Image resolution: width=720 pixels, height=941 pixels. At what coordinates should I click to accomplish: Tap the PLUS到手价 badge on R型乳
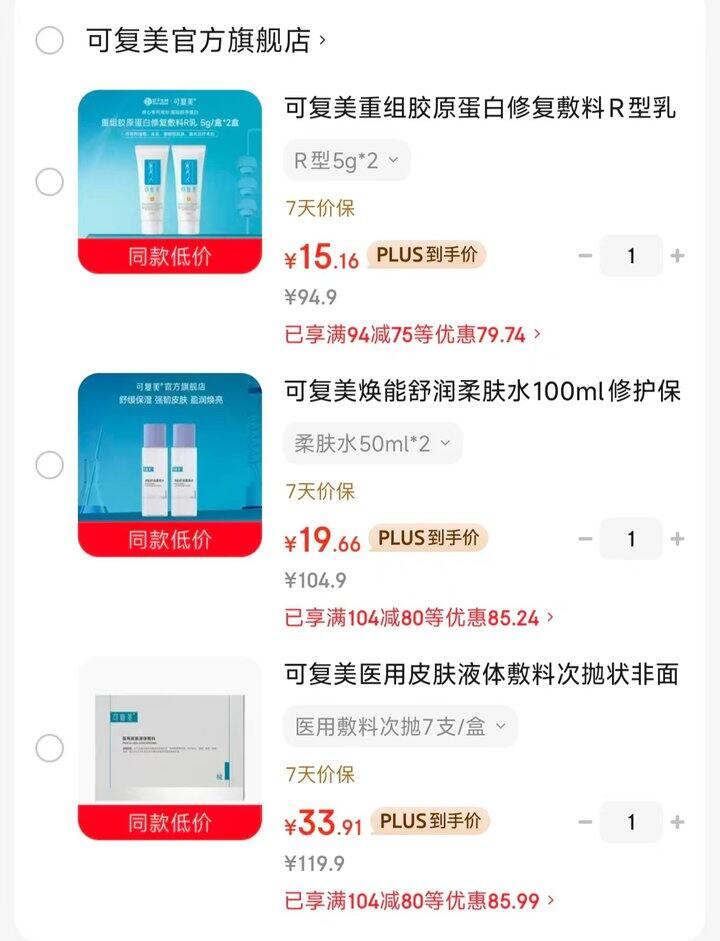click(x=428, y=255)
